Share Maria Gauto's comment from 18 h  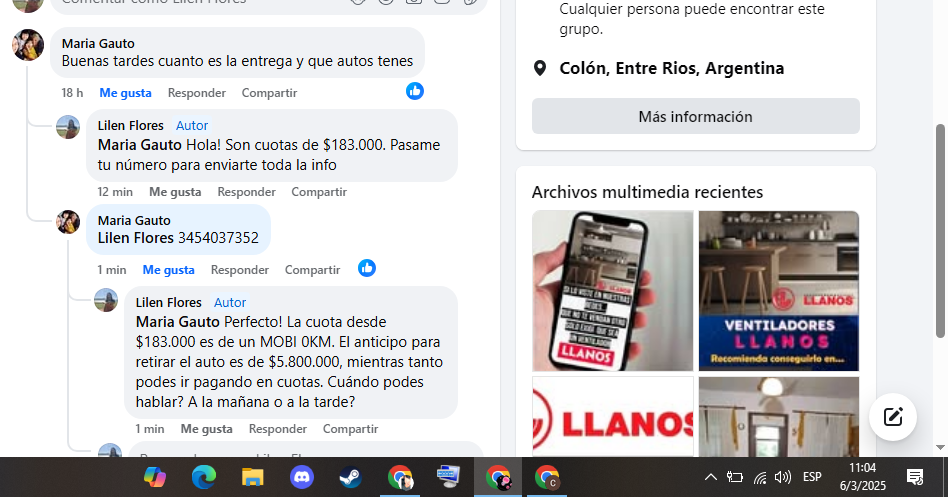(x=269, y=93)
